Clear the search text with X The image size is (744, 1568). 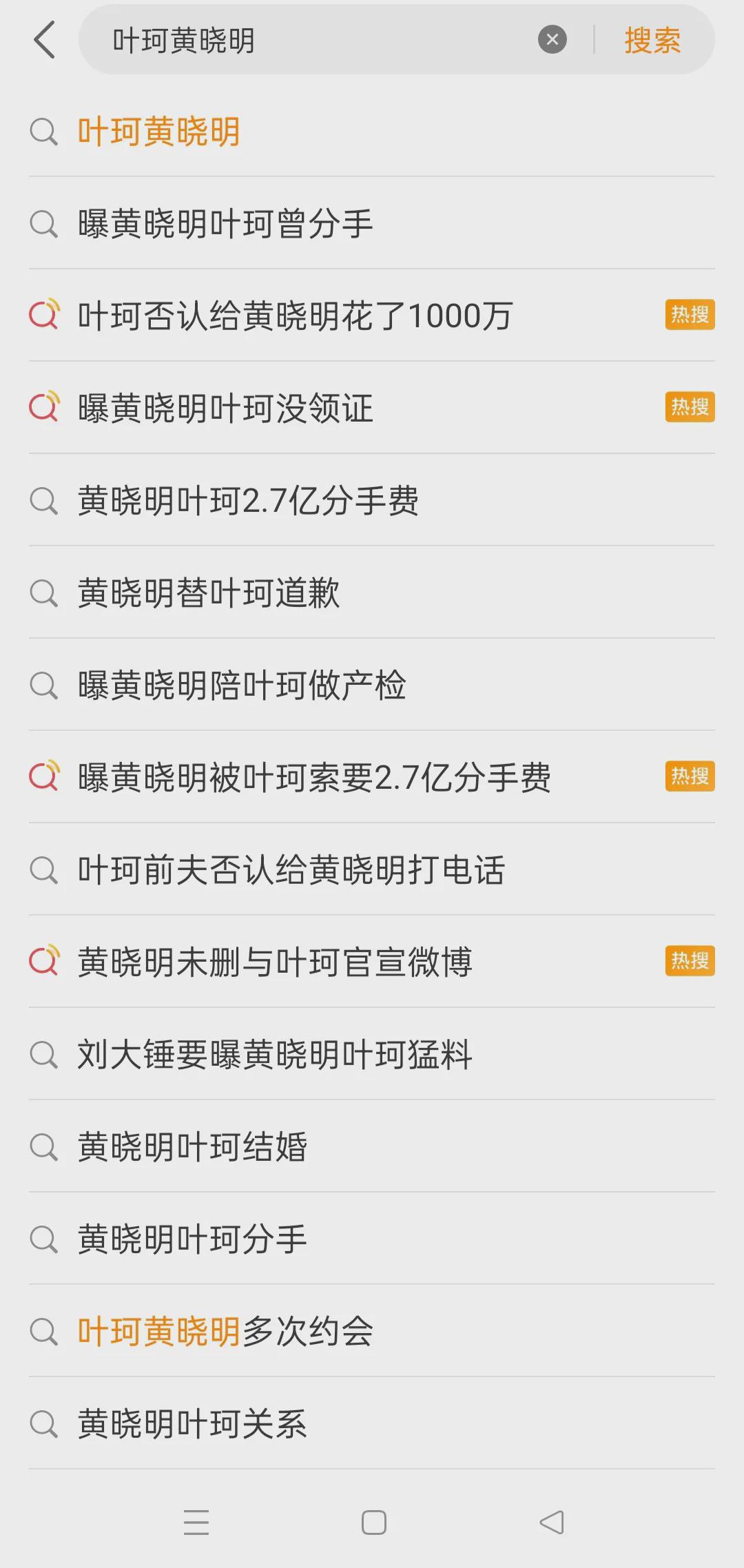(x=552, y=40)
